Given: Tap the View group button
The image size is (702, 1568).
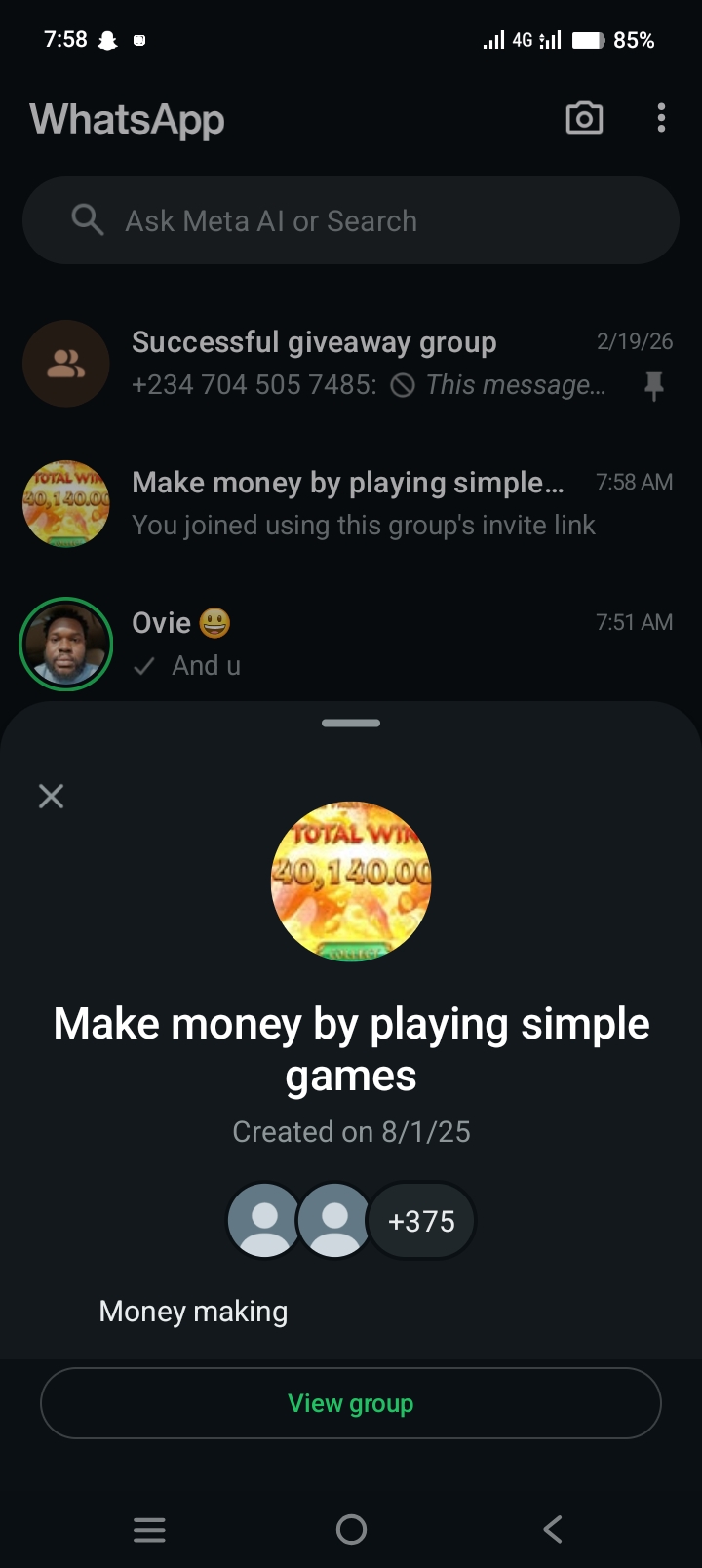Looking at the screenshot, I should click(x=351, y=1403).
